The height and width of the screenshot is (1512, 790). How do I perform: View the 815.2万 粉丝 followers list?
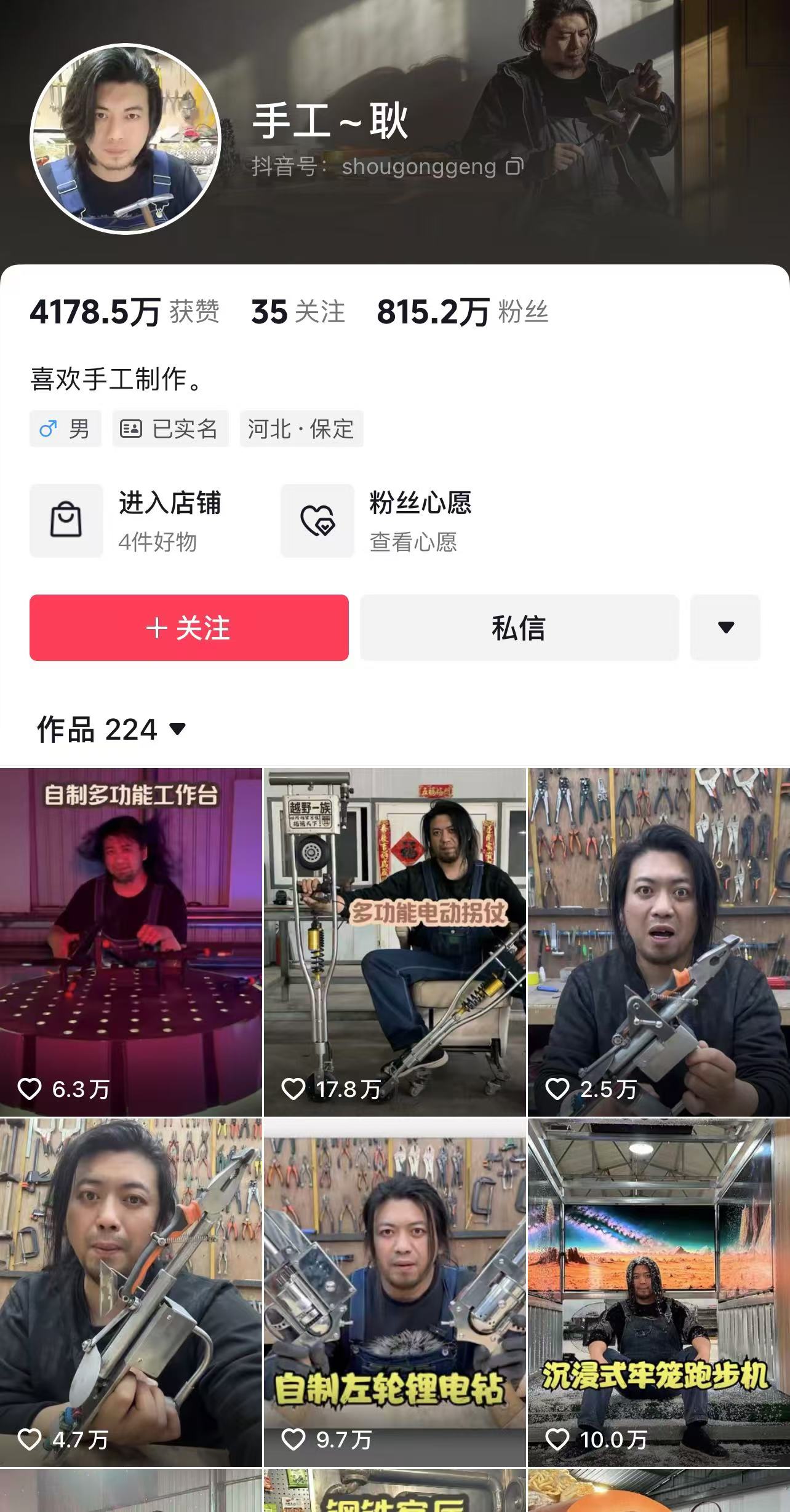(461, 312)
